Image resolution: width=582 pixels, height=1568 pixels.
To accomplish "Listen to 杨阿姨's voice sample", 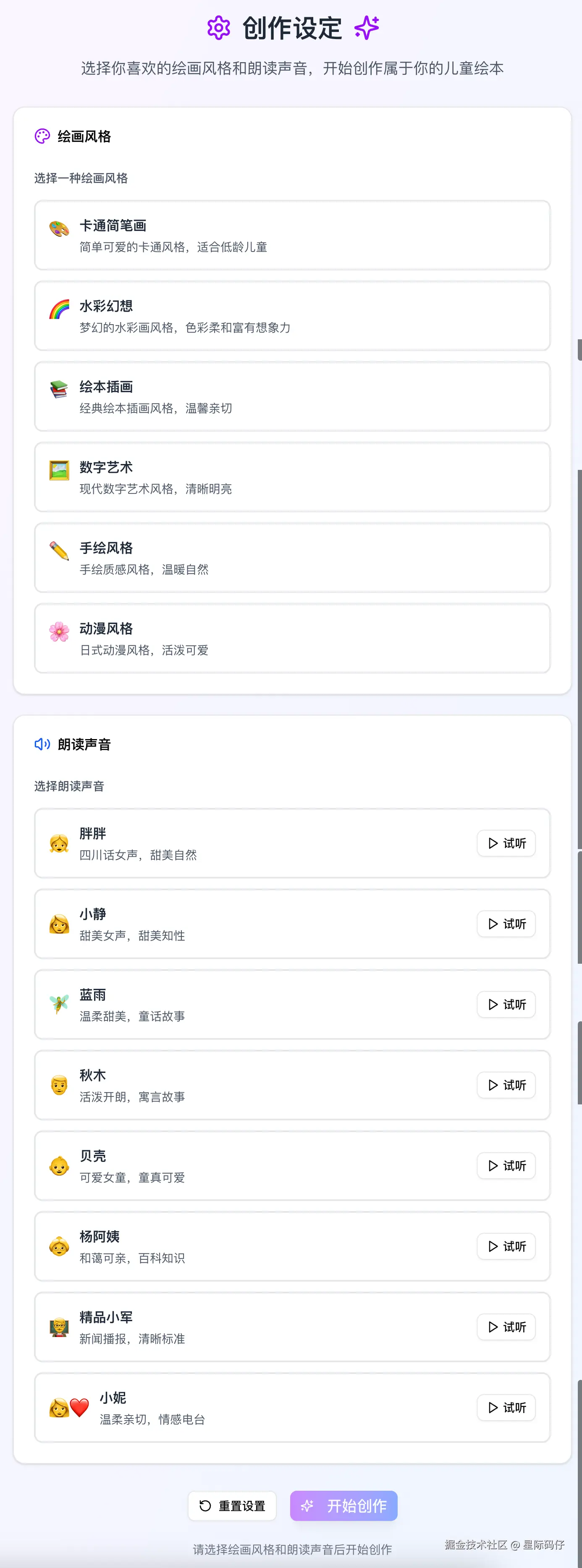I will tap(506, 1247).
